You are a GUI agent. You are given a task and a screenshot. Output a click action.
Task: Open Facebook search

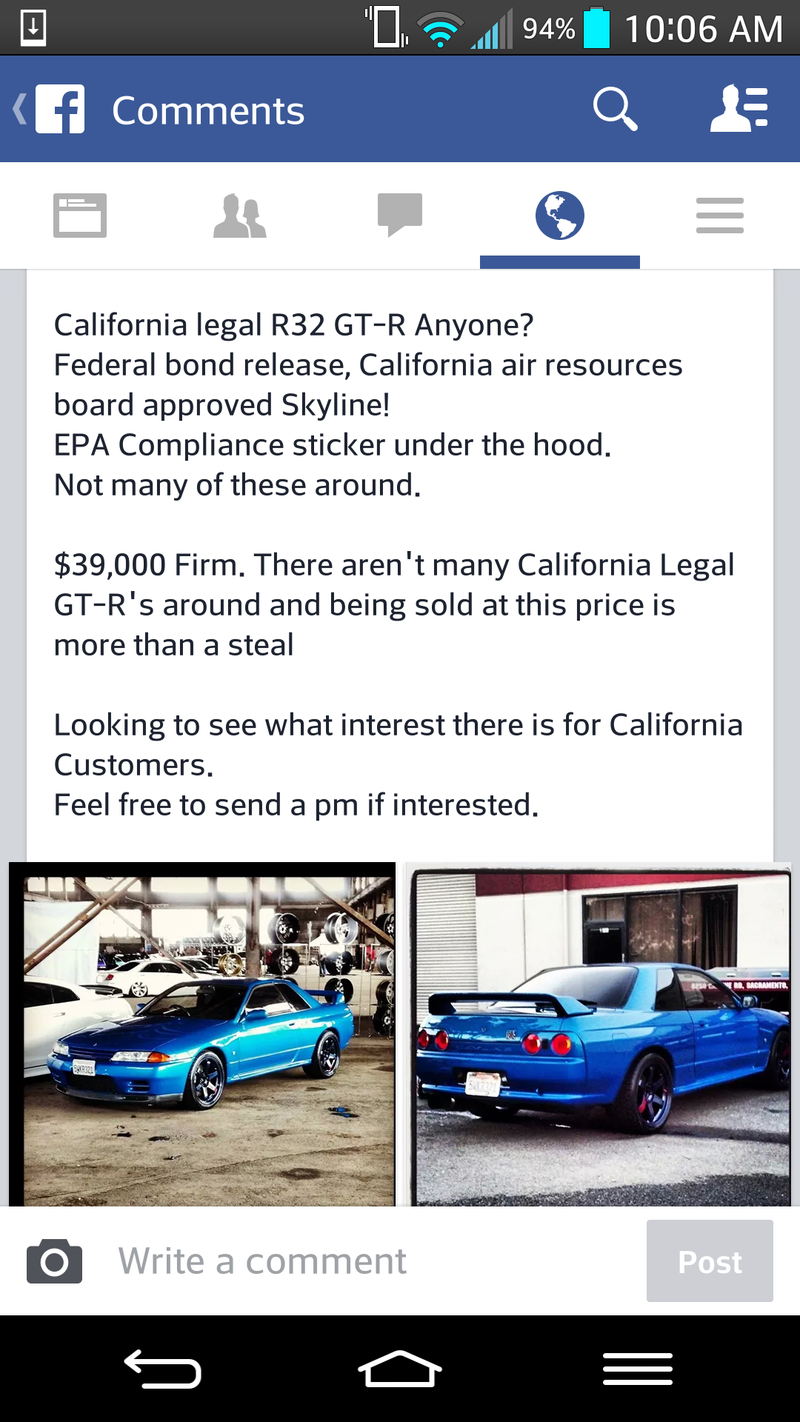(x=614, y=109)
